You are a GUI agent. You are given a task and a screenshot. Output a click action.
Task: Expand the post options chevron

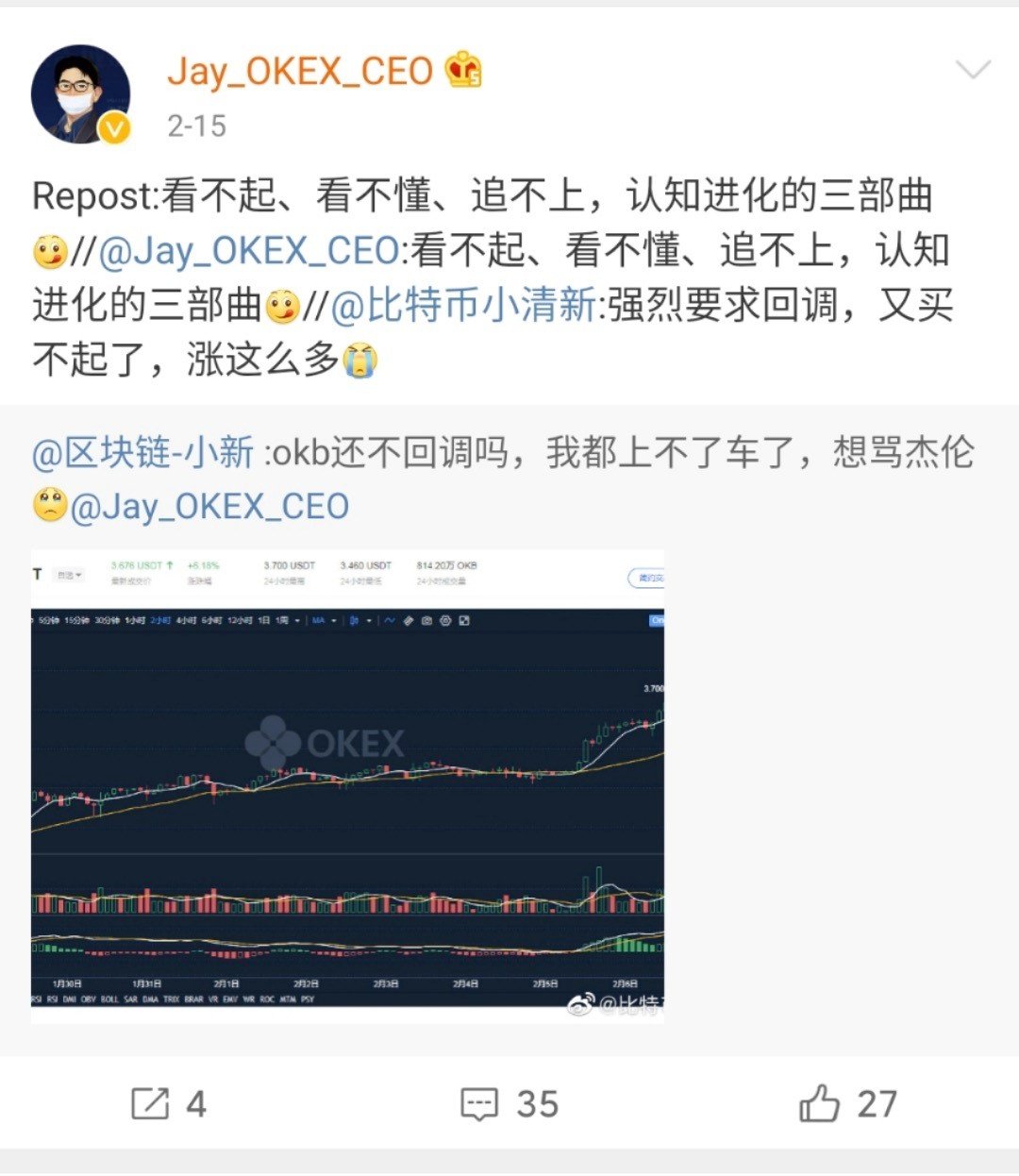coord(973,69)
